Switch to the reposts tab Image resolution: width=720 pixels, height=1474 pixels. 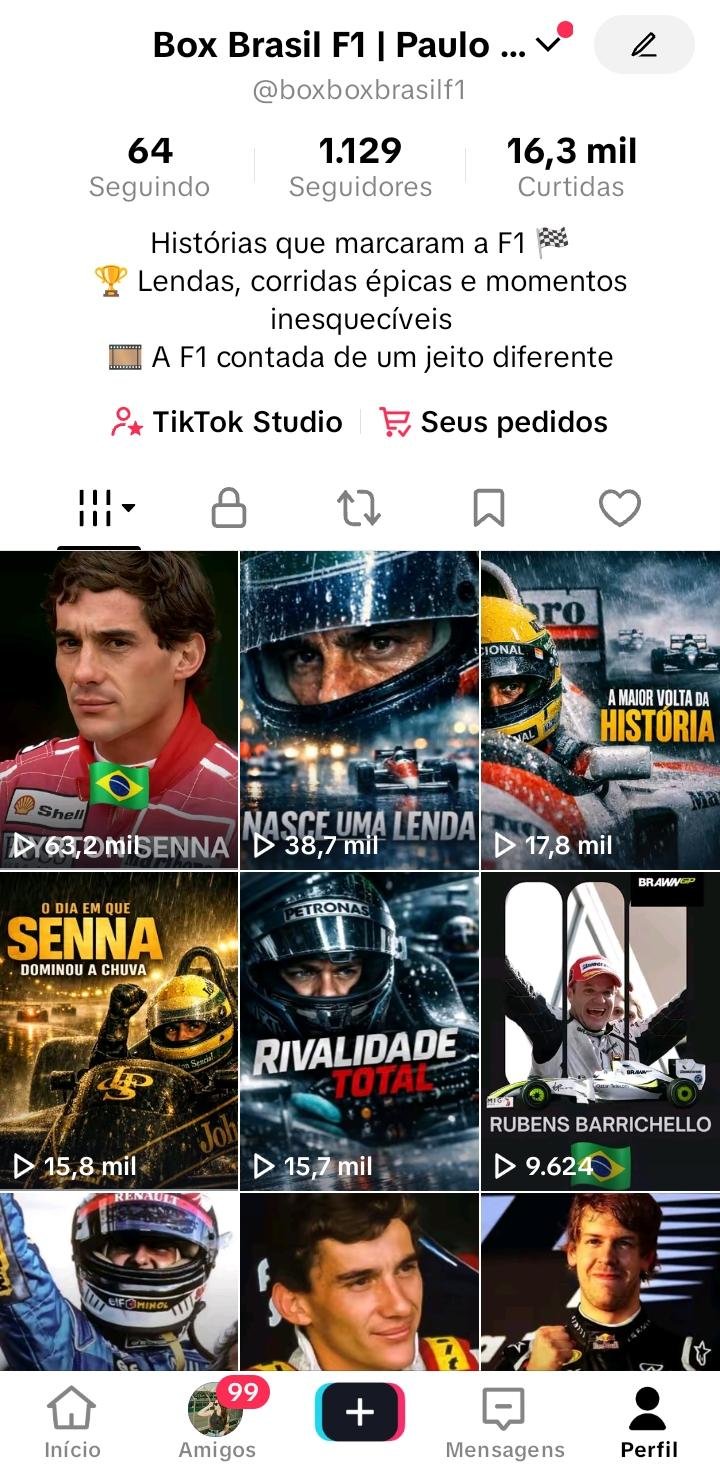pyautogui.click(x=359, y=508)
